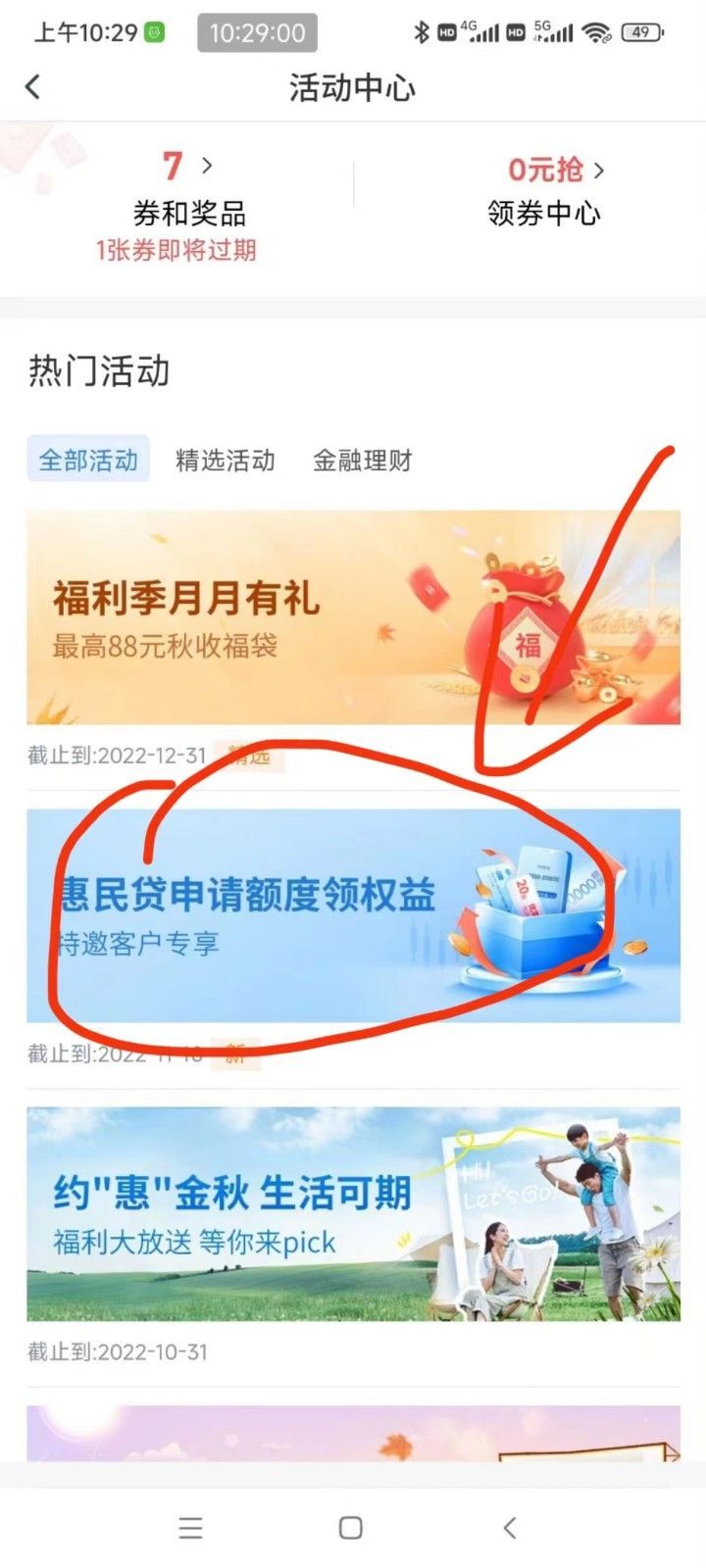Screen dimensions: 706x1568
Task: Open 领券中心 0元抢
Action: pos(545,191)
